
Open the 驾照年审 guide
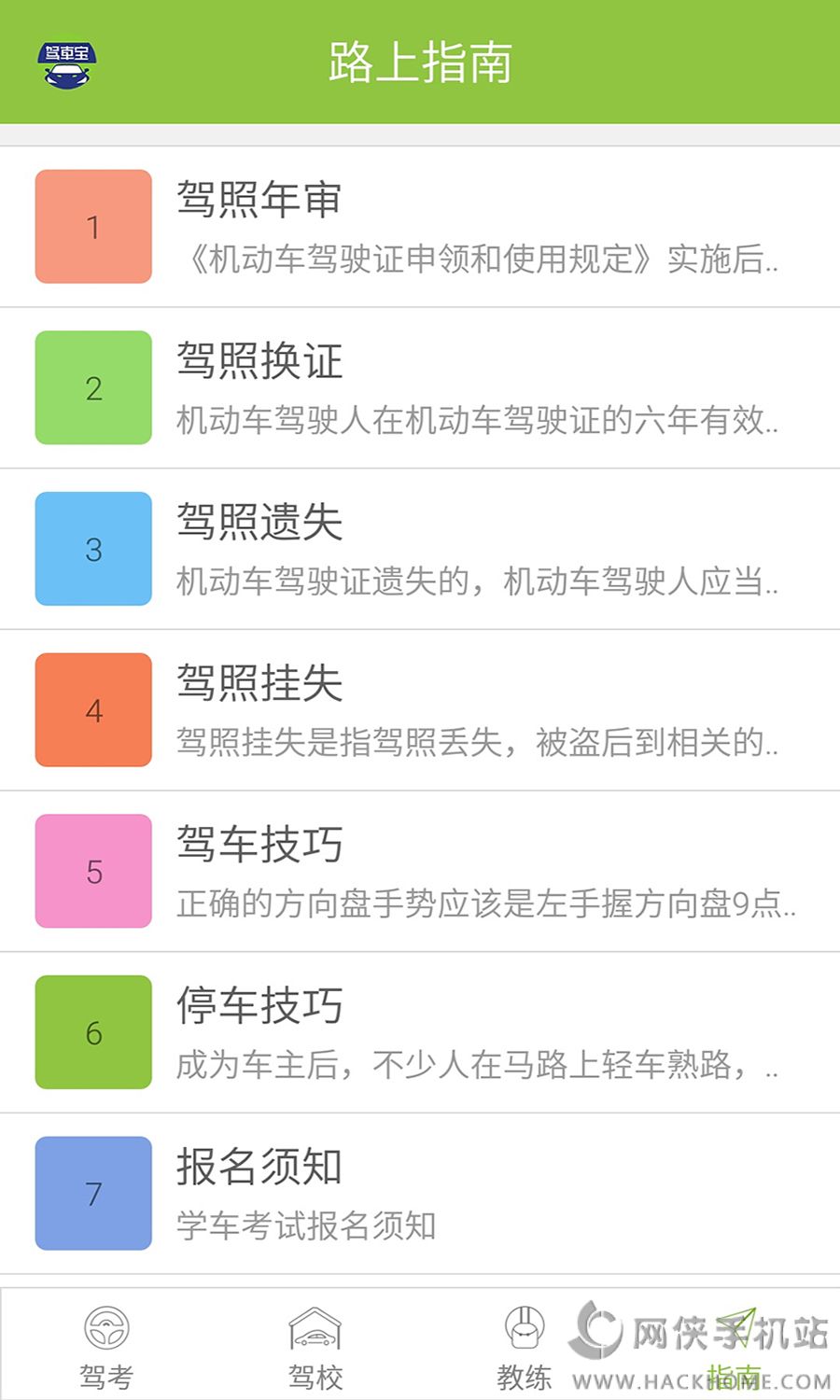(x=420, y=227)
